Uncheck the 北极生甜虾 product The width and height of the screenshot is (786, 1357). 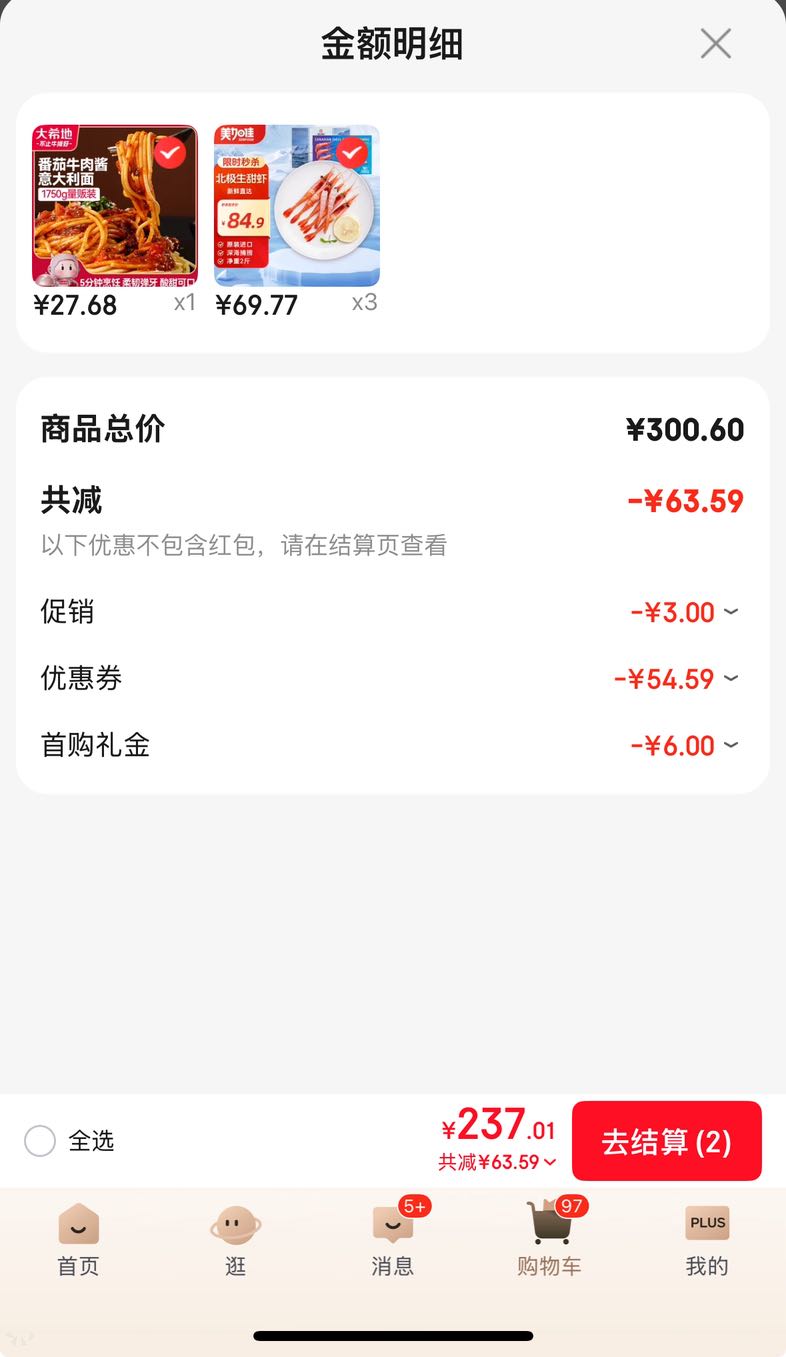(x=352, y=153)
